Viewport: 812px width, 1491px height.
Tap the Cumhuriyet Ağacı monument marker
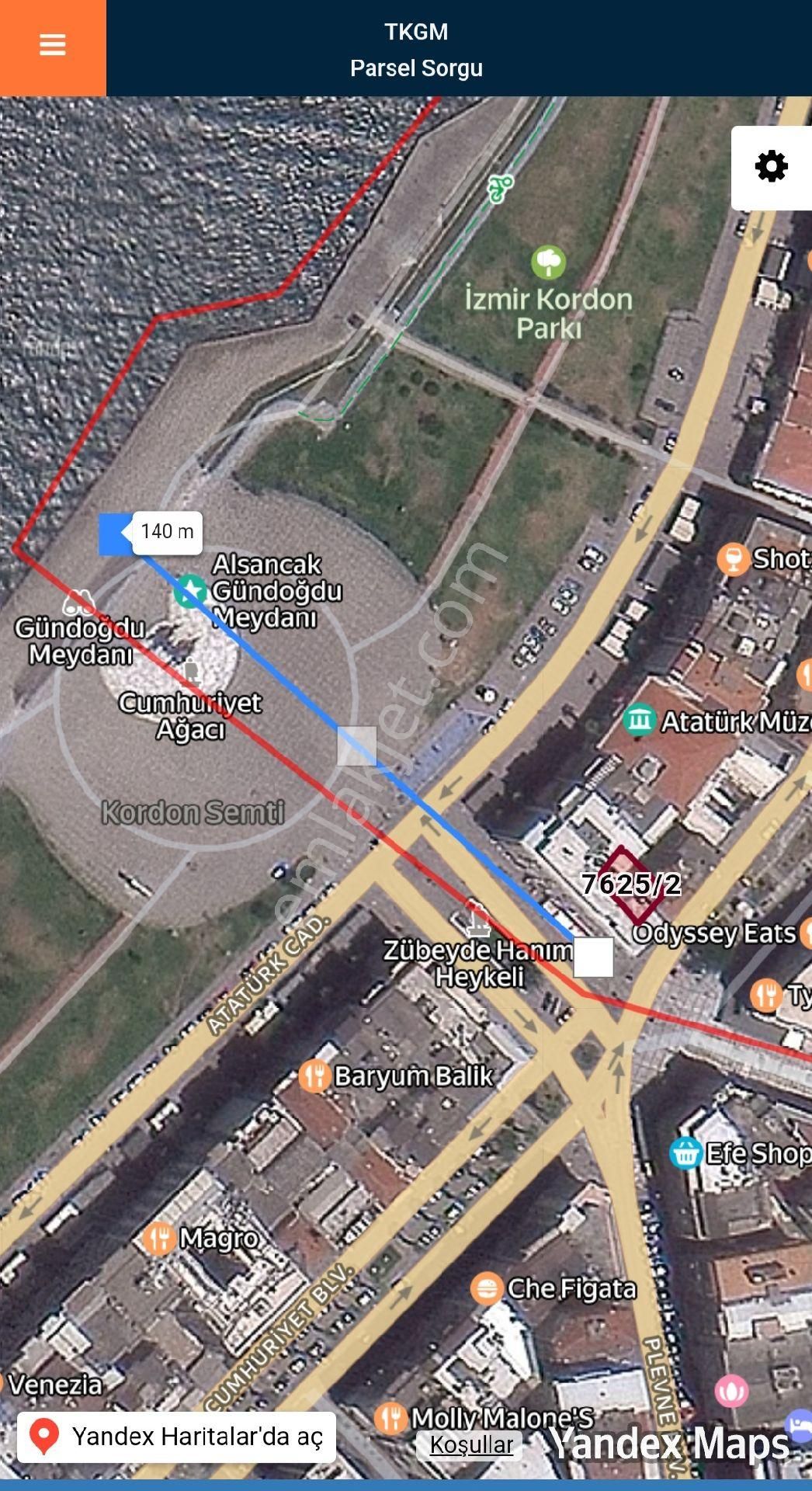click(191, 670)
